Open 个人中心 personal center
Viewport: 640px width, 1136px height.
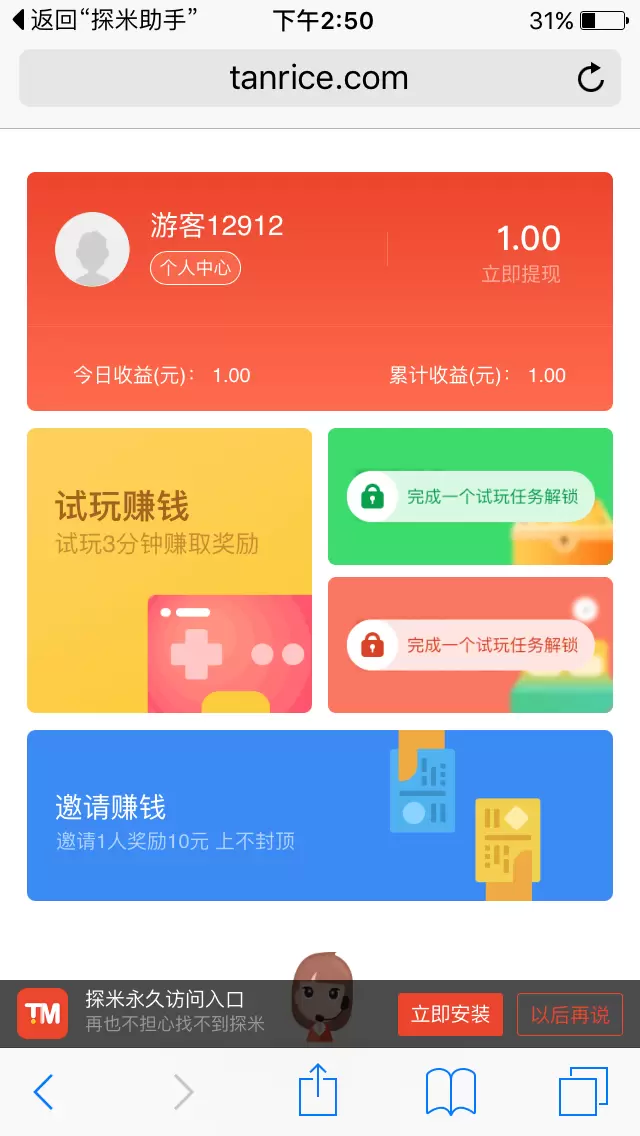(195, 268)
